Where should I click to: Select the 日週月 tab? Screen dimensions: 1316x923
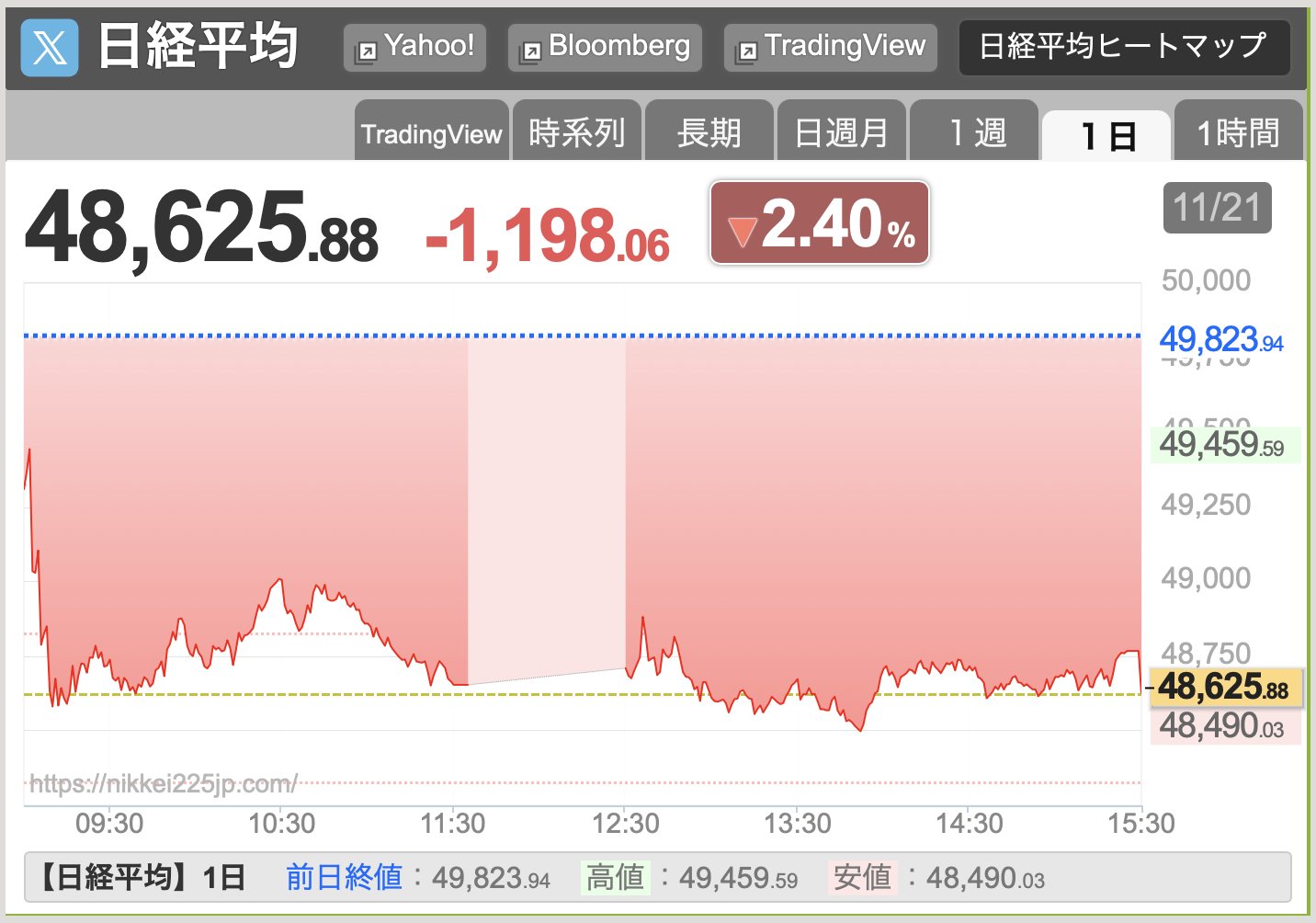(841, 133)
